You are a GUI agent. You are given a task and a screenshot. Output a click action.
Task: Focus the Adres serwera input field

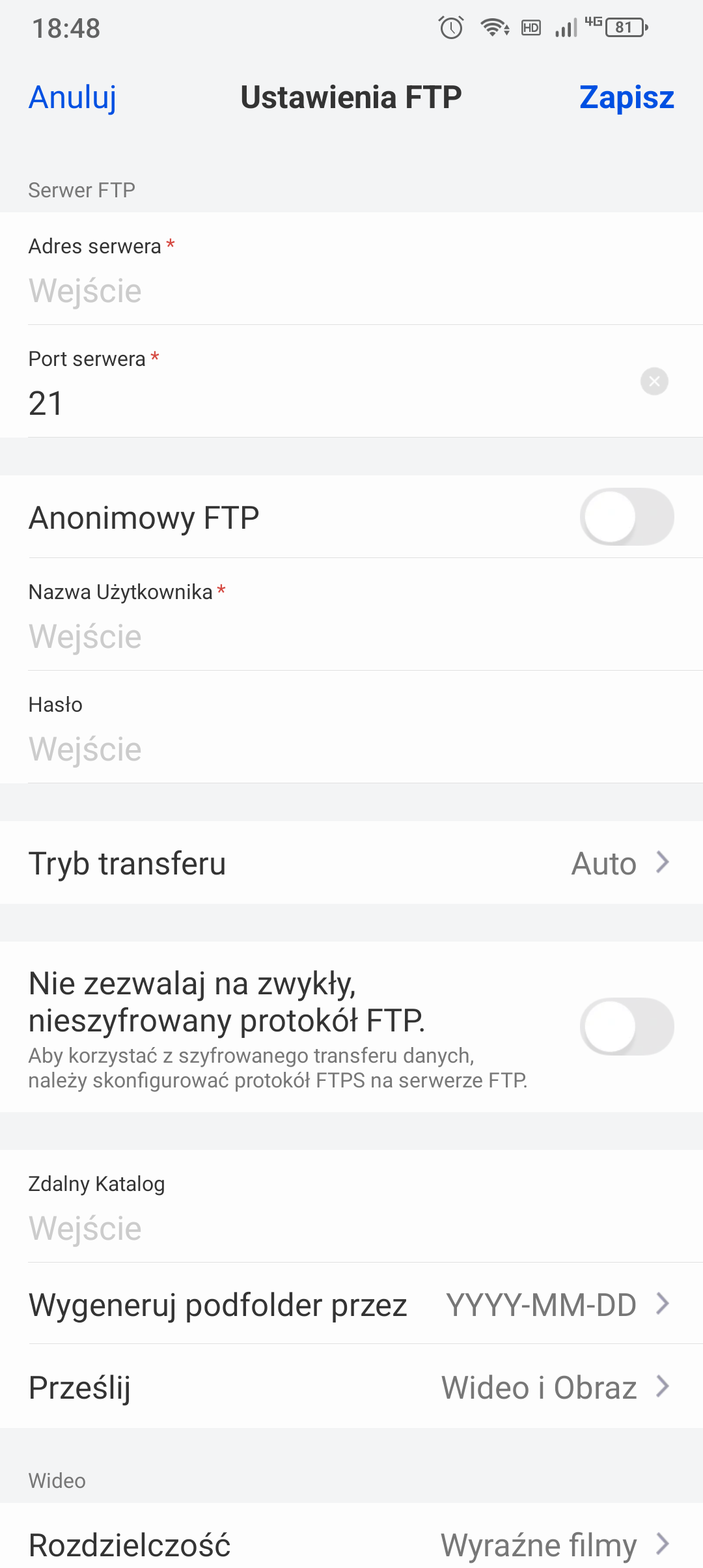coord(351,290)
